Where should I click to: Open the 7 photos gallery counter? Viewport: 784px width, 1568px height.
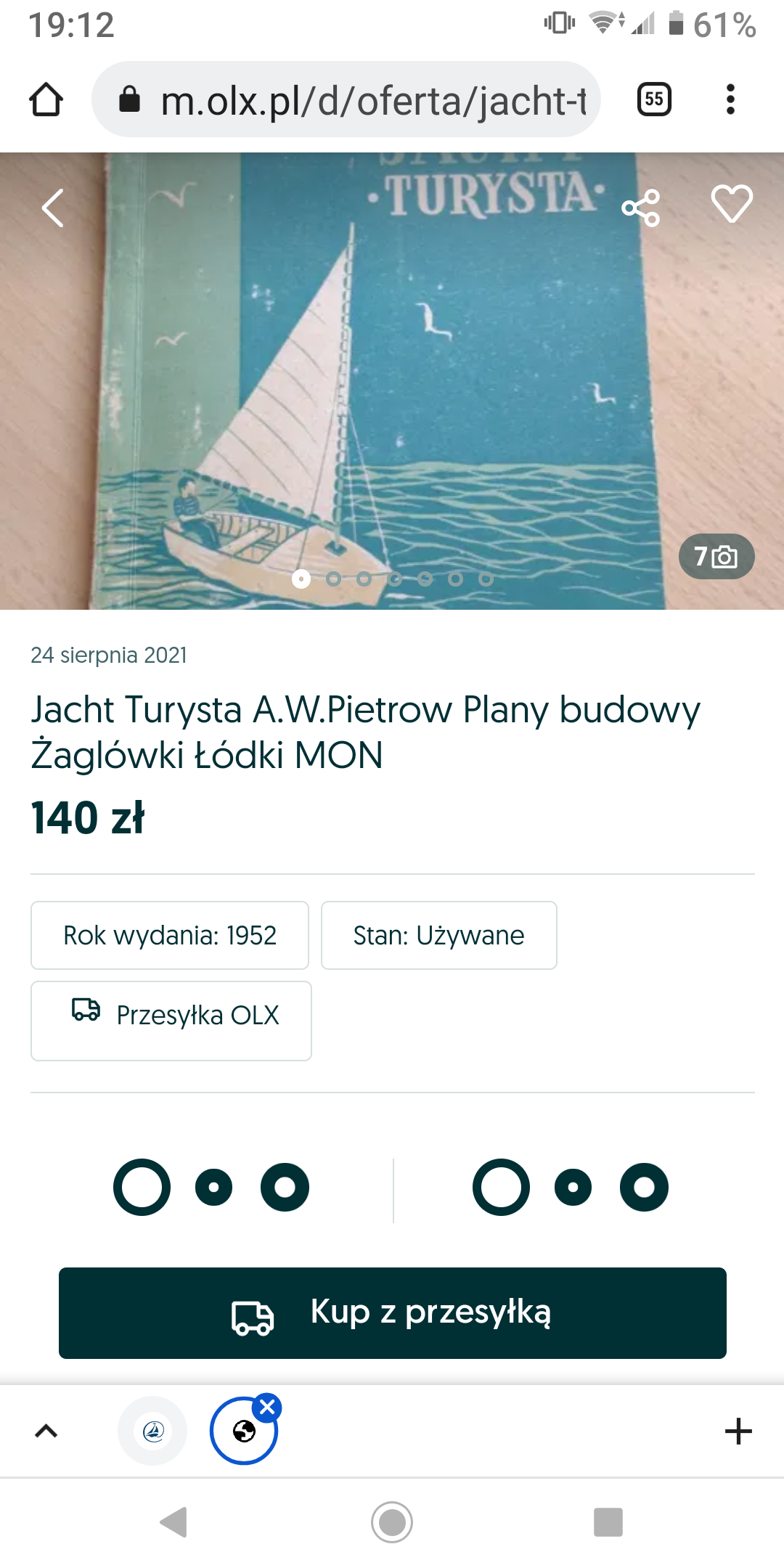716,557
